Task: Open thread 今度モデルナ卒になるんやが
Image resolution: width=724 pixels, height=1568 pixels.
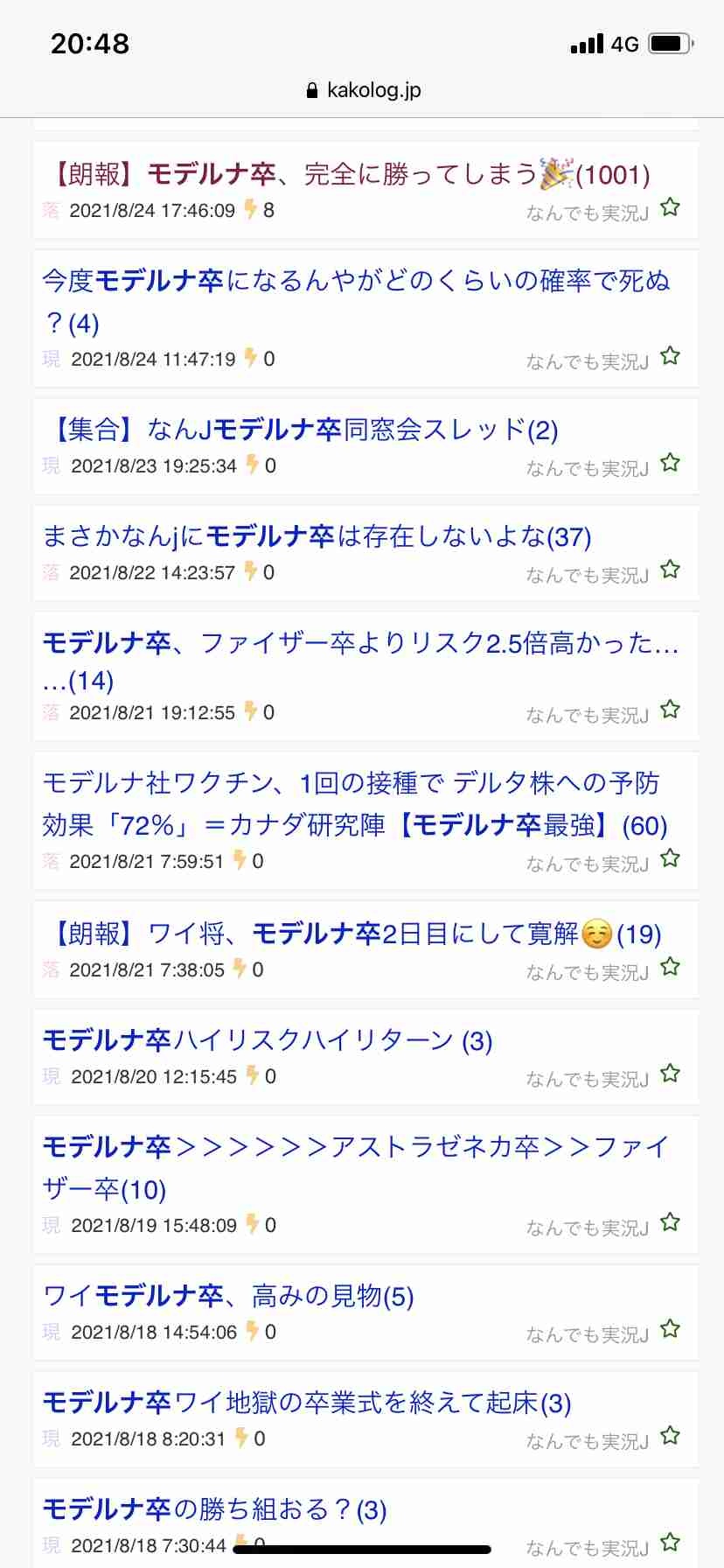Action: [x=355, y=281]
